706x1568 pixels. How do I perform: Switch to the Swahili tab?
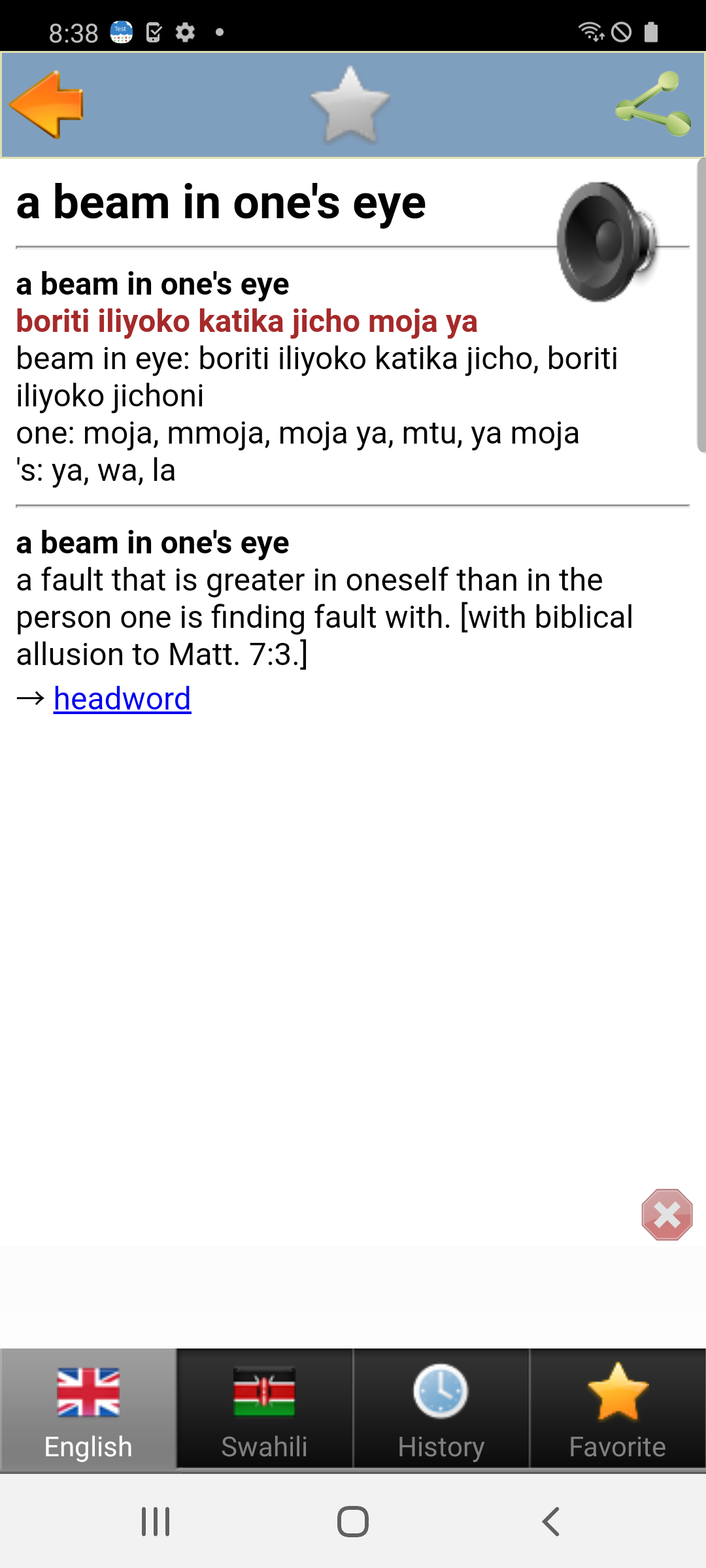265,1410
